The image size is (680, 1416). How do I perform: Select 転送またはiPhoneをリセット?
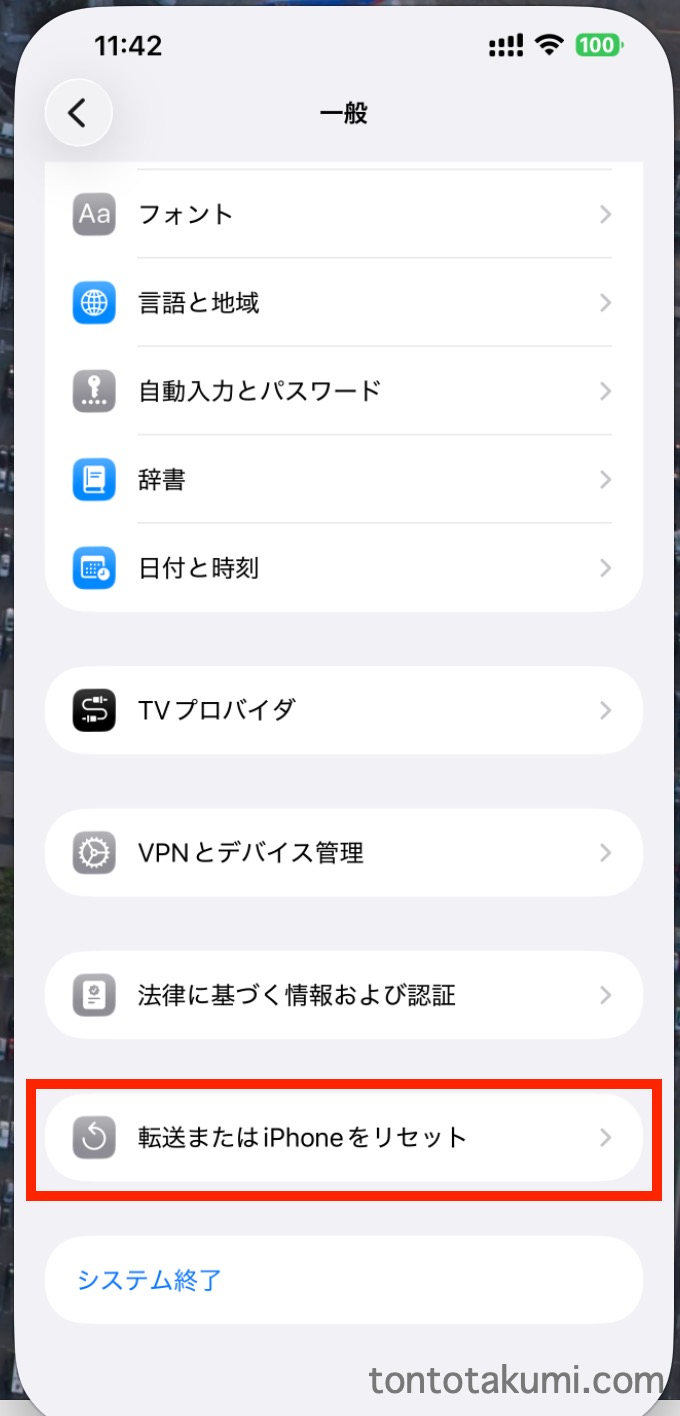point(342,1138)
